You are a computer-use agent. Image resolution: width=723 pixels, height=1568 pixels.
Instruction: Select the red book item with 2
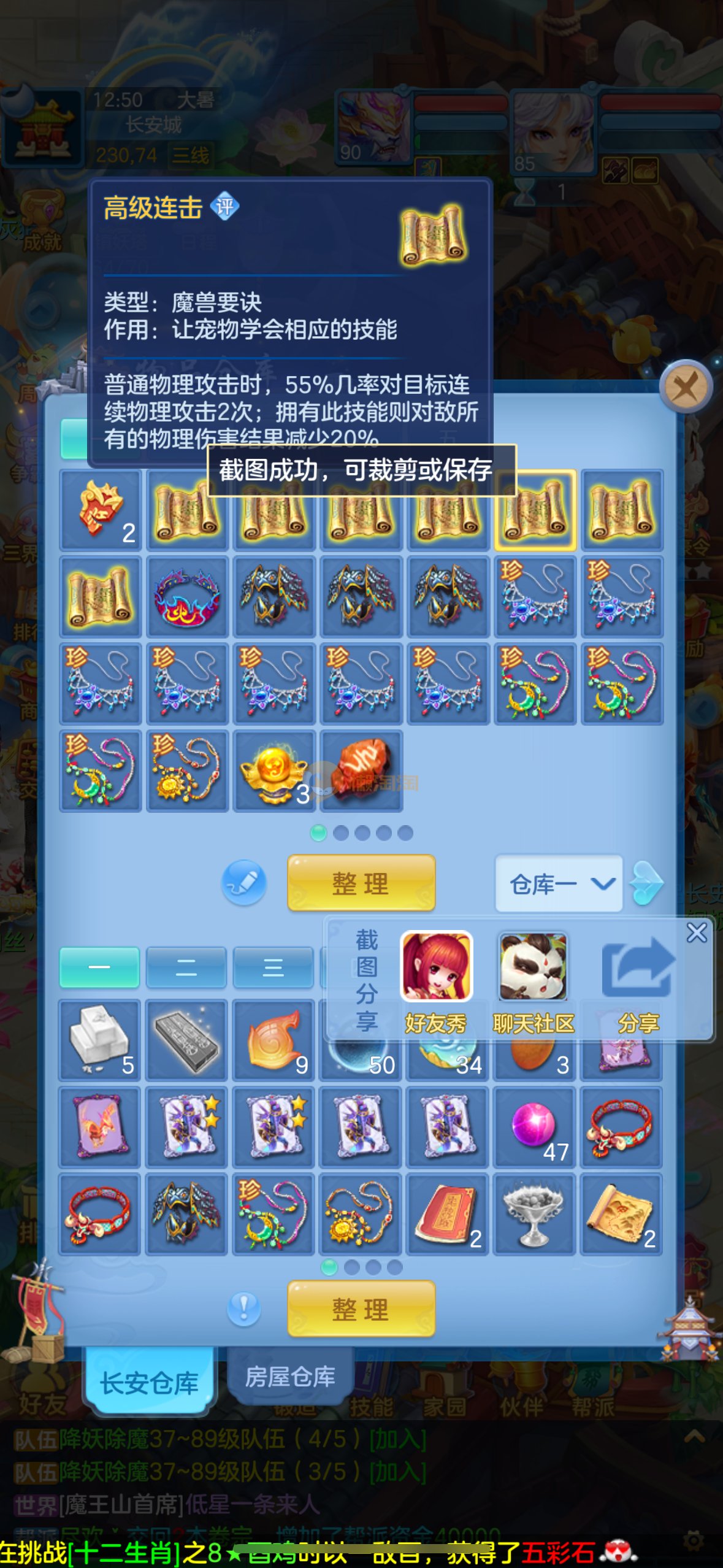pyautogui.click(x=448, y=1215)
